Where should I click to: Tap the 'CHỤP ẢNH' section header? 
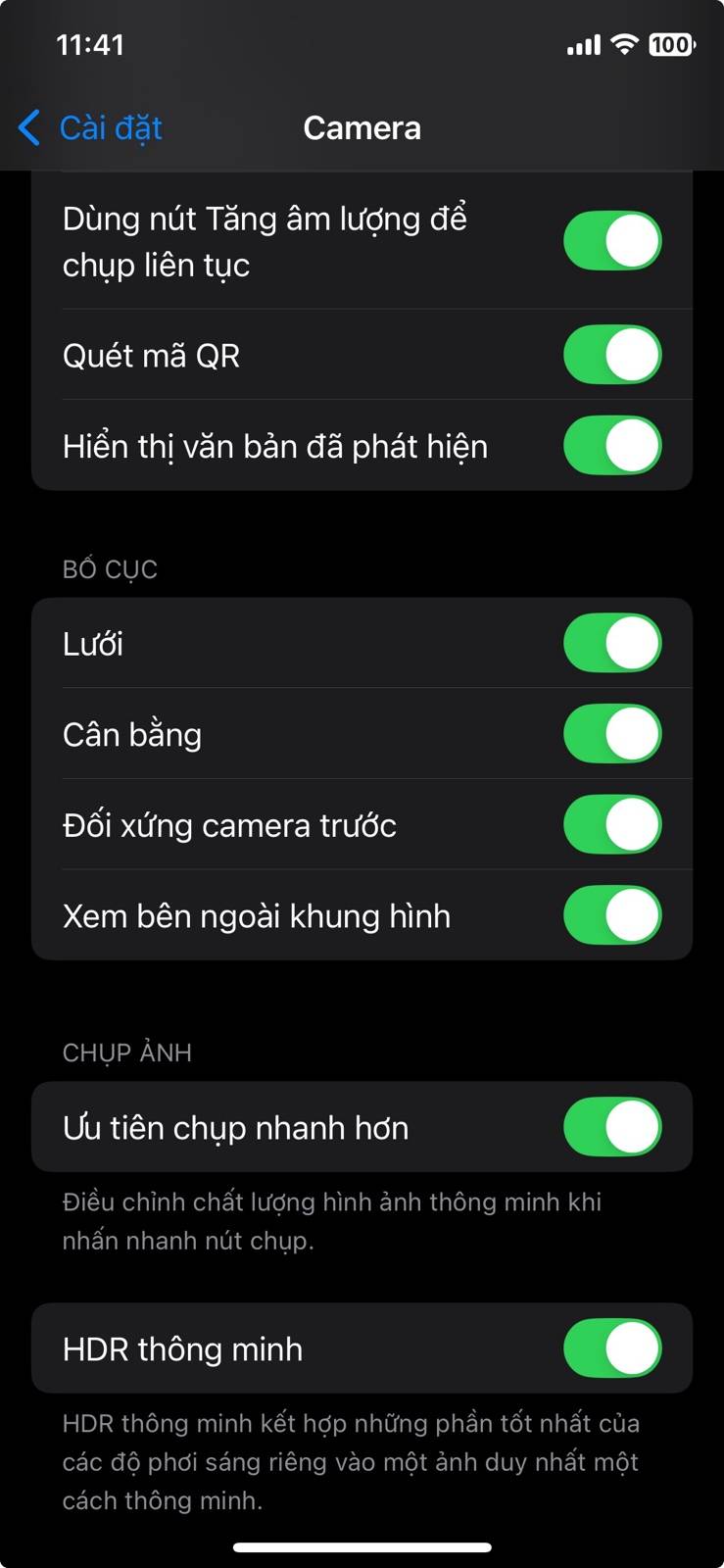(x=126, y=1052)
